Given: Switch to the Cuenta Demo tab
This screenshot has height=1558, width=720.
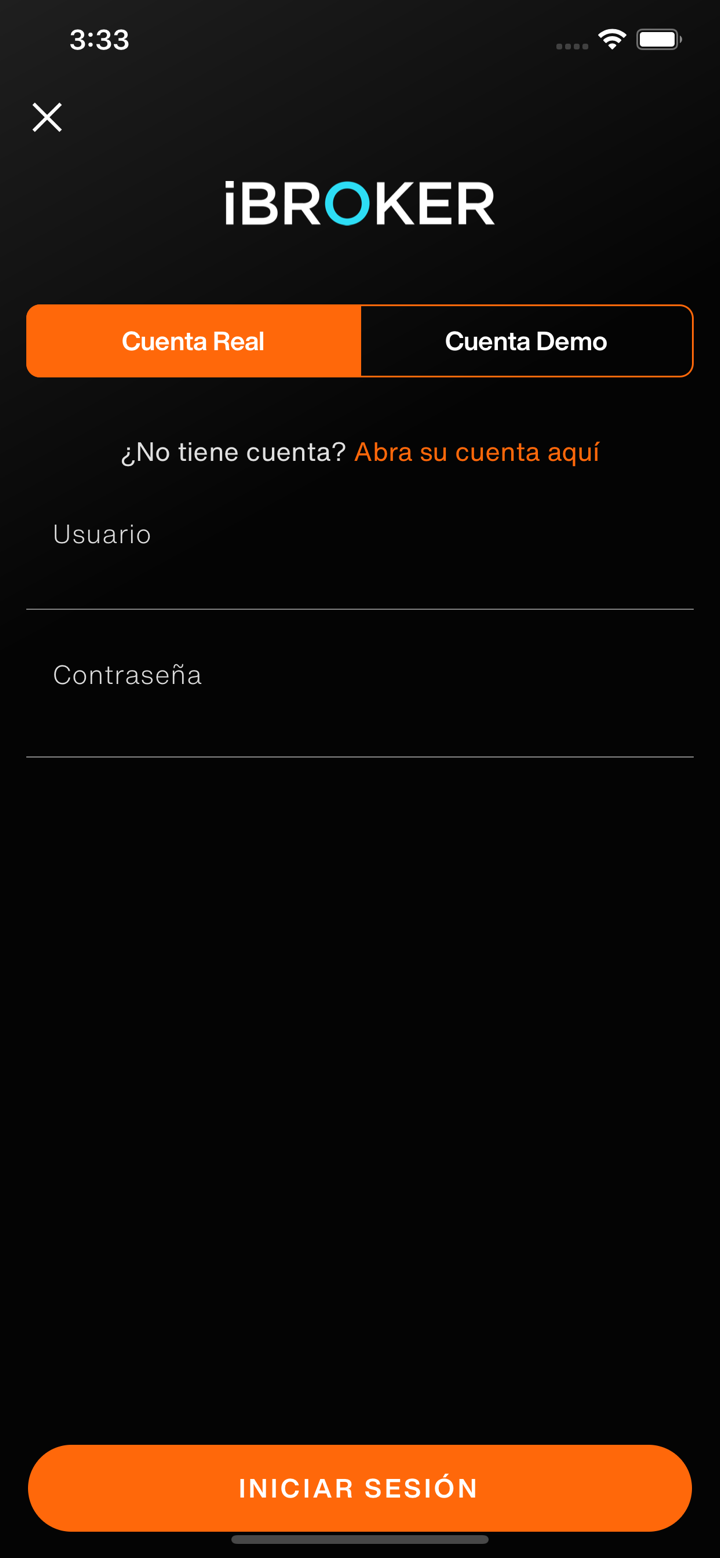Looking at the screenshot, I should coord(527,340).
